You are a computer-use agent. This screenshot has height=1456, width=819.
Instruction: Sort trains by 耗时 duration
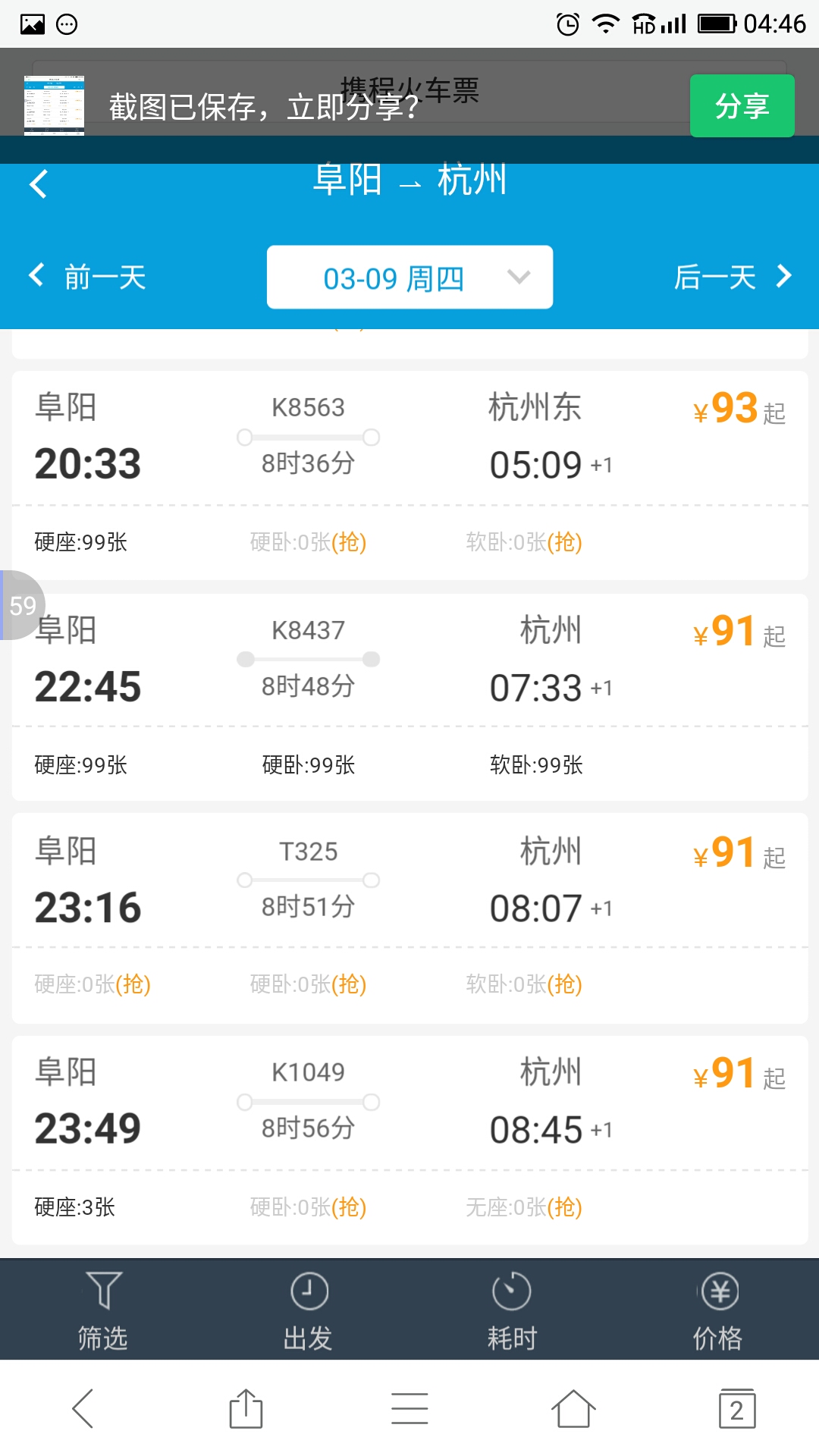[512, 1310]
